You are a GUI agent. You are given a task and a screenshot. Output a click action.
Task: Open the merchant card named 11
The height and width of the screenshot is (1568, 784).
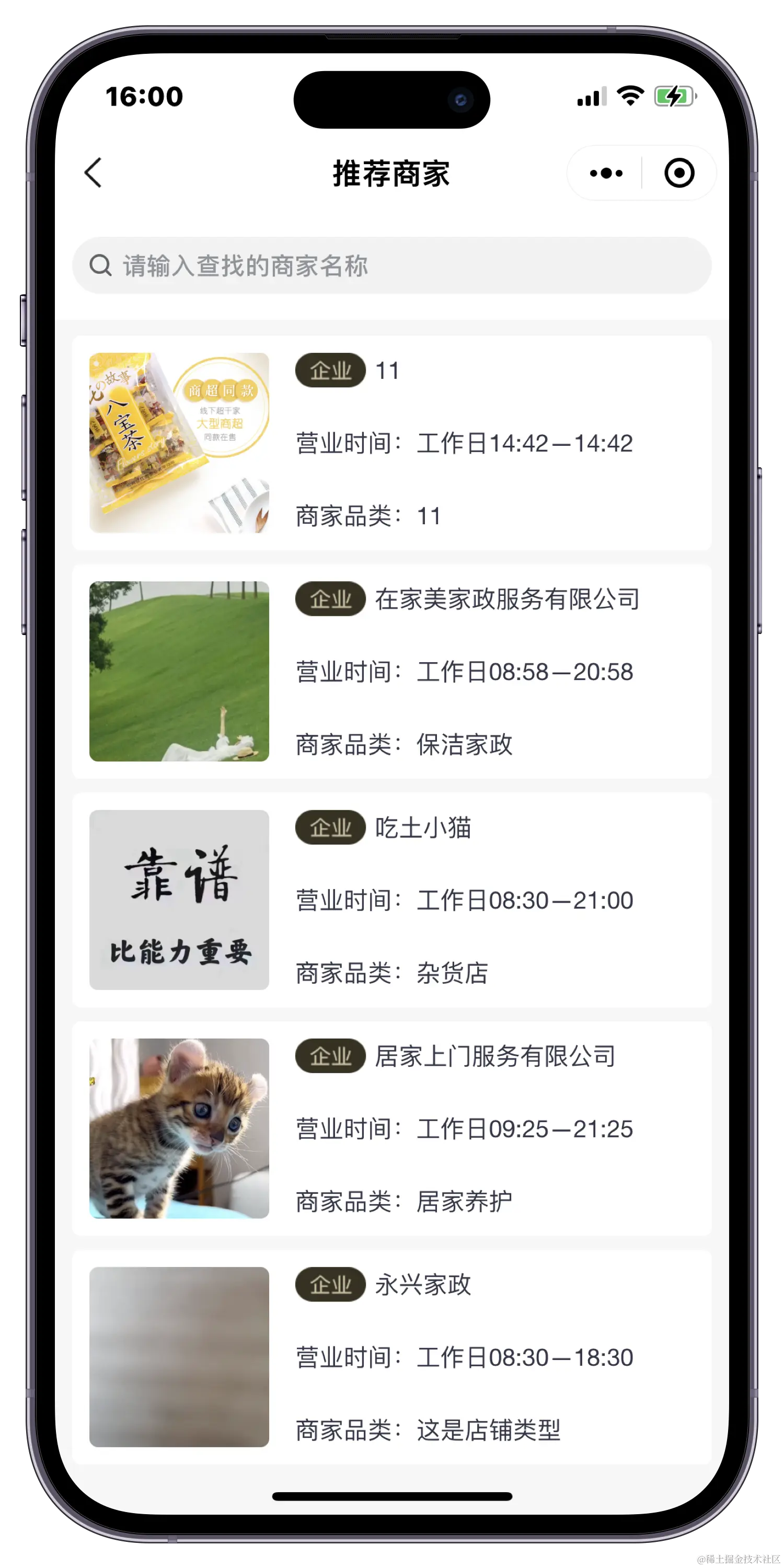click(392, 443)
